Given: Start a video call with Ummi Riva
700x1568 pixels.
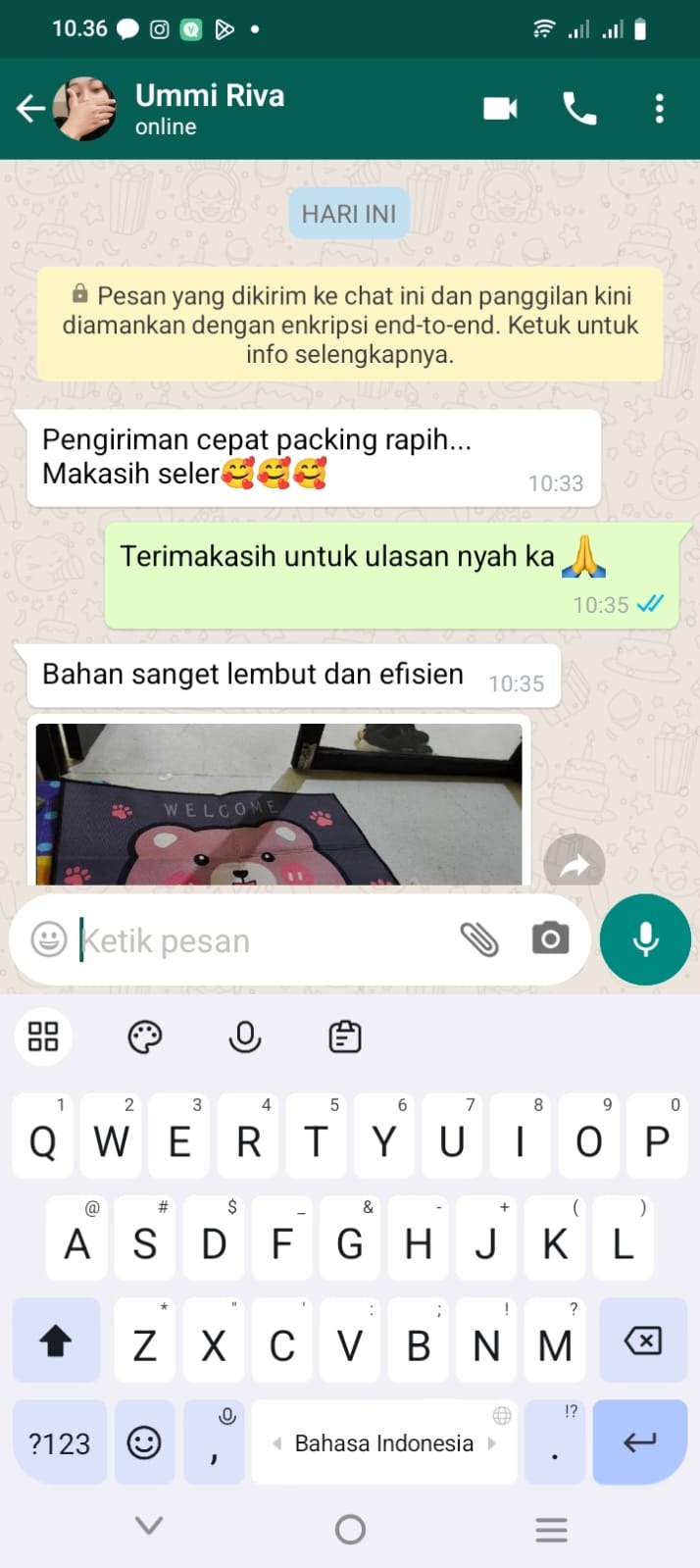Looking at the screenshot, I should 500,108.
